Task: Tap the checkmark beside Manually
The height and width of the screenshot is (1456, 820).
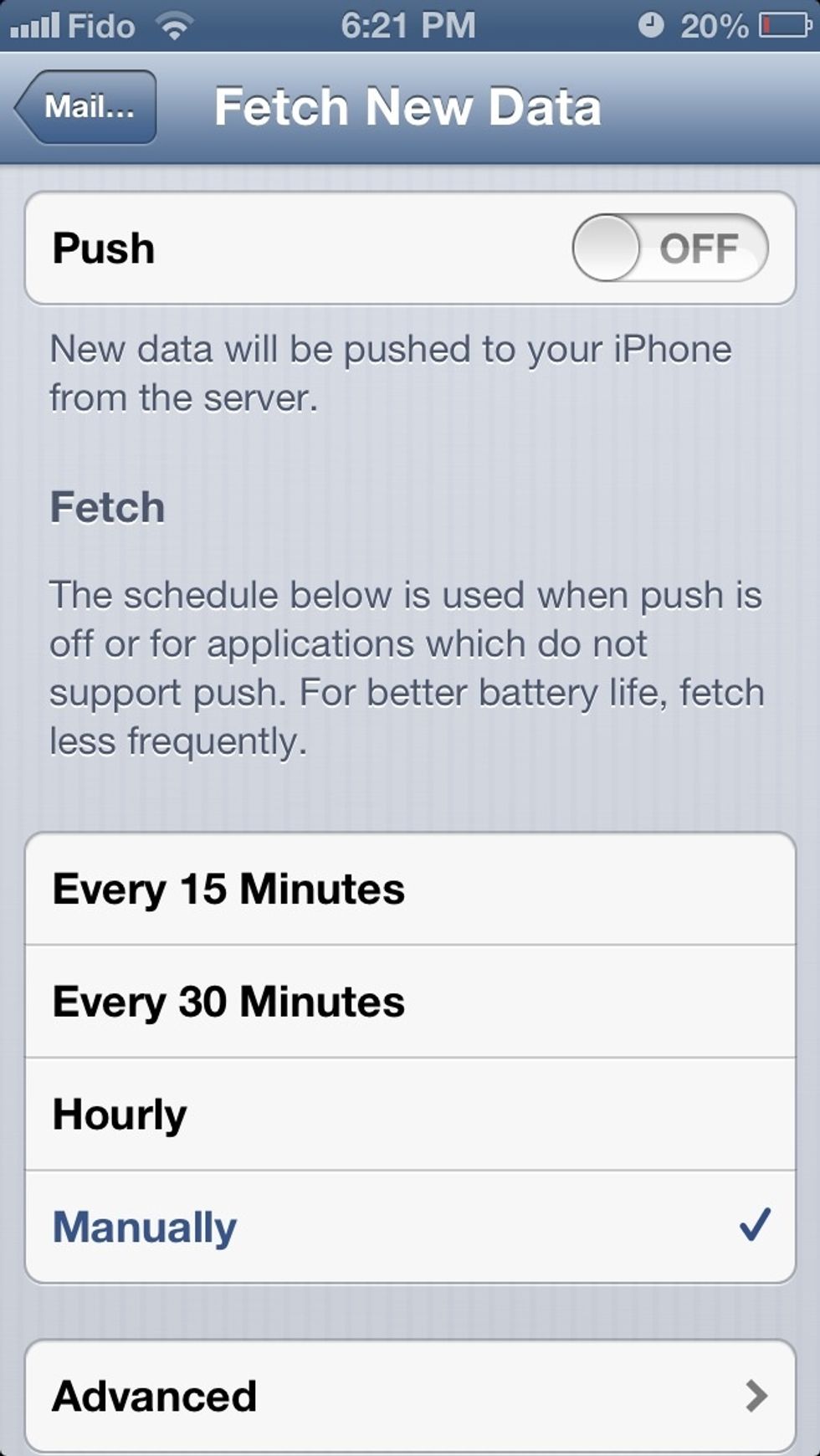Action: tap(755, 1225)
